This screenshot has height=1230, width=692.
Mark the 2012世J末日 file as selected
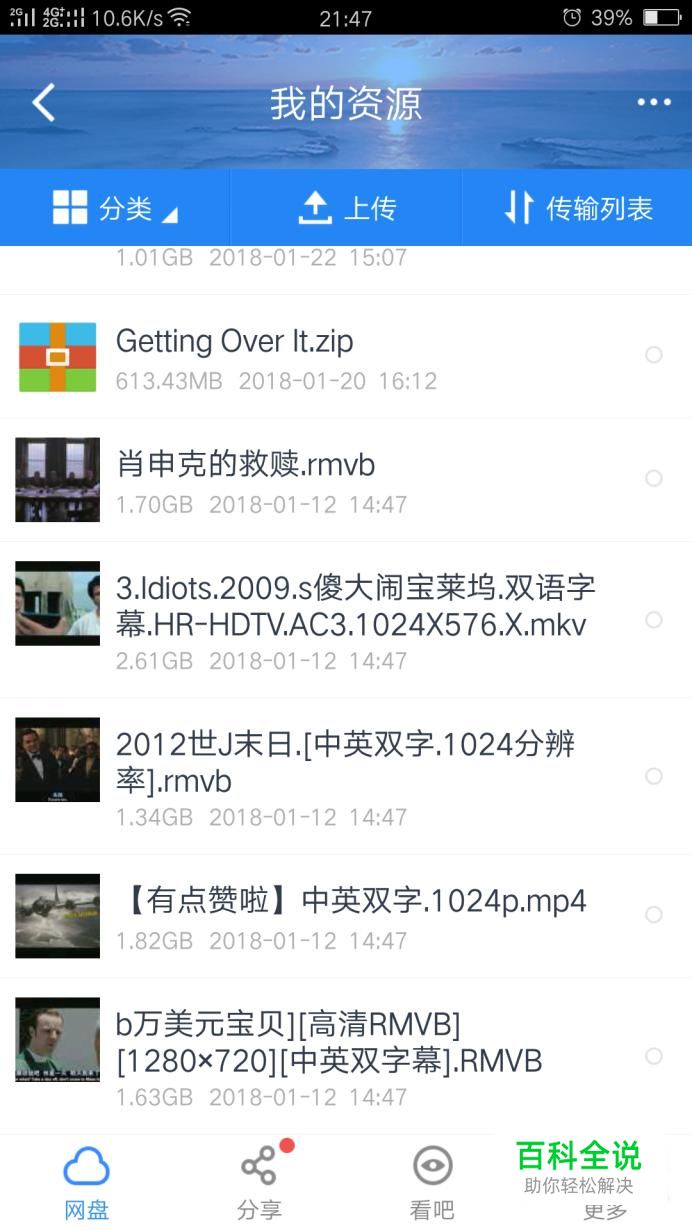click(x=654, y=776)
